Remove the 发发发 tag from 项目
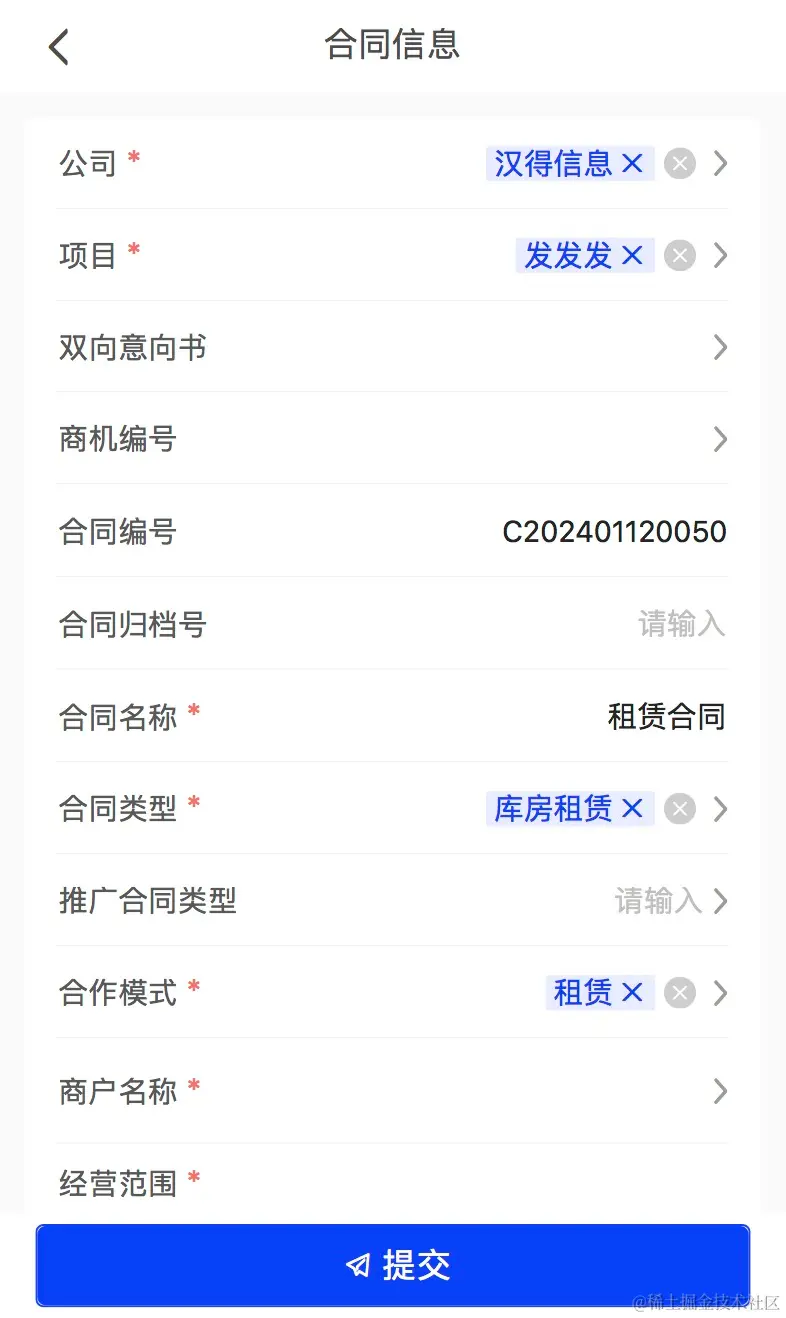 click(632, 256)
